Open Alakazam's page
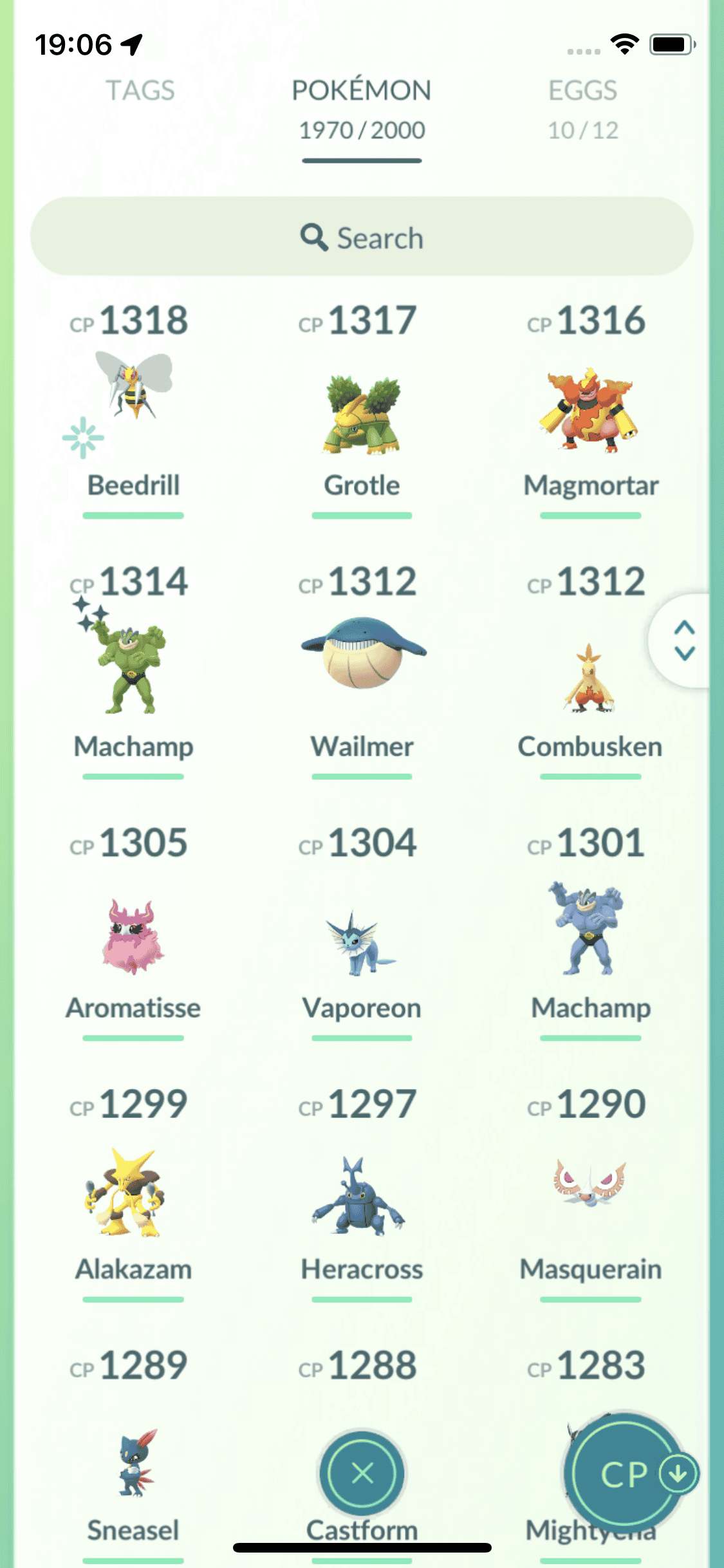The image size is (724, 1568). [x=133, y=1194]
